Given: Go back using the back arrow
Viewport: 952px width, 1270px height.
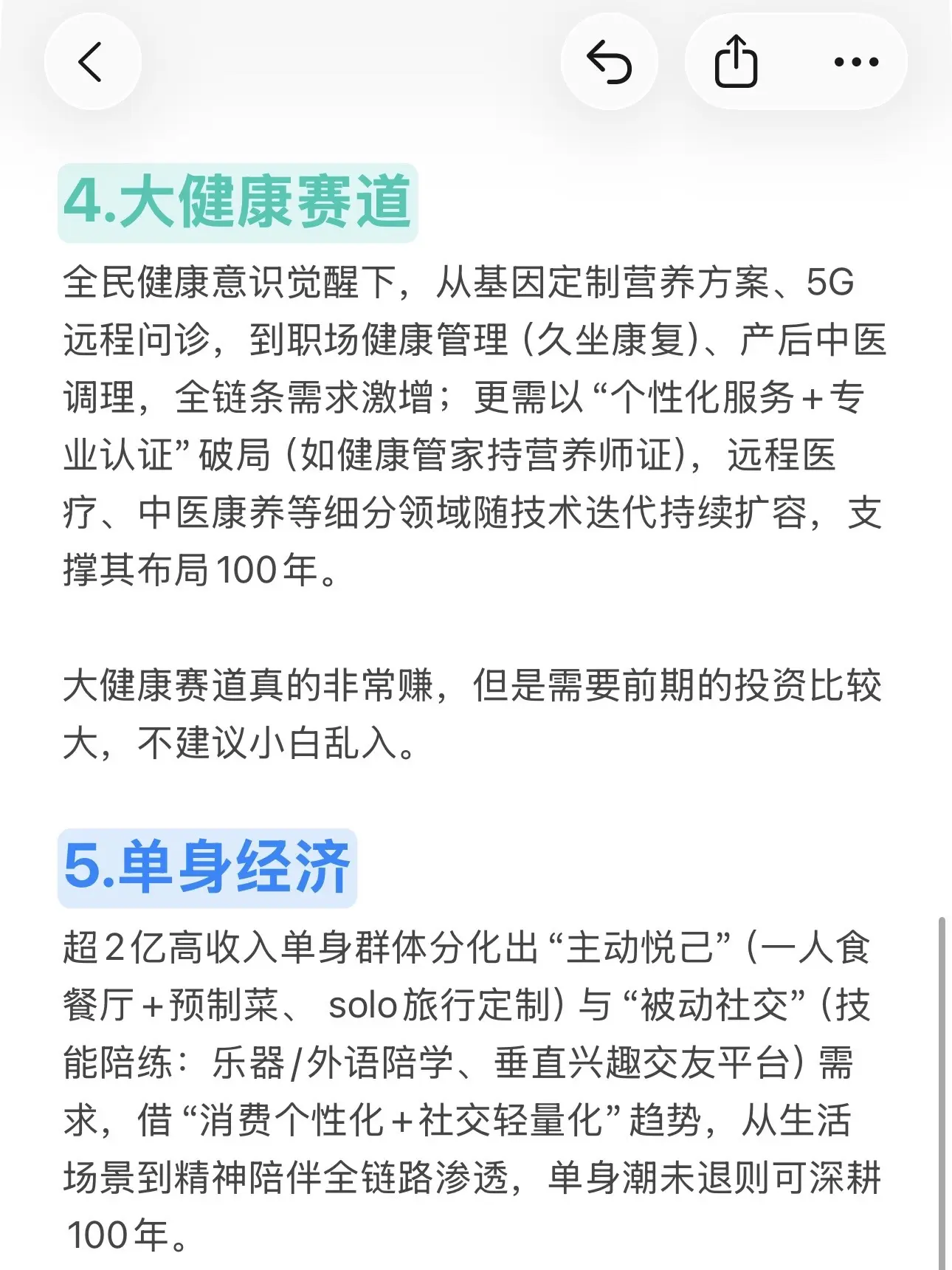Looking at the screenshot, I should tap(92, 61).
